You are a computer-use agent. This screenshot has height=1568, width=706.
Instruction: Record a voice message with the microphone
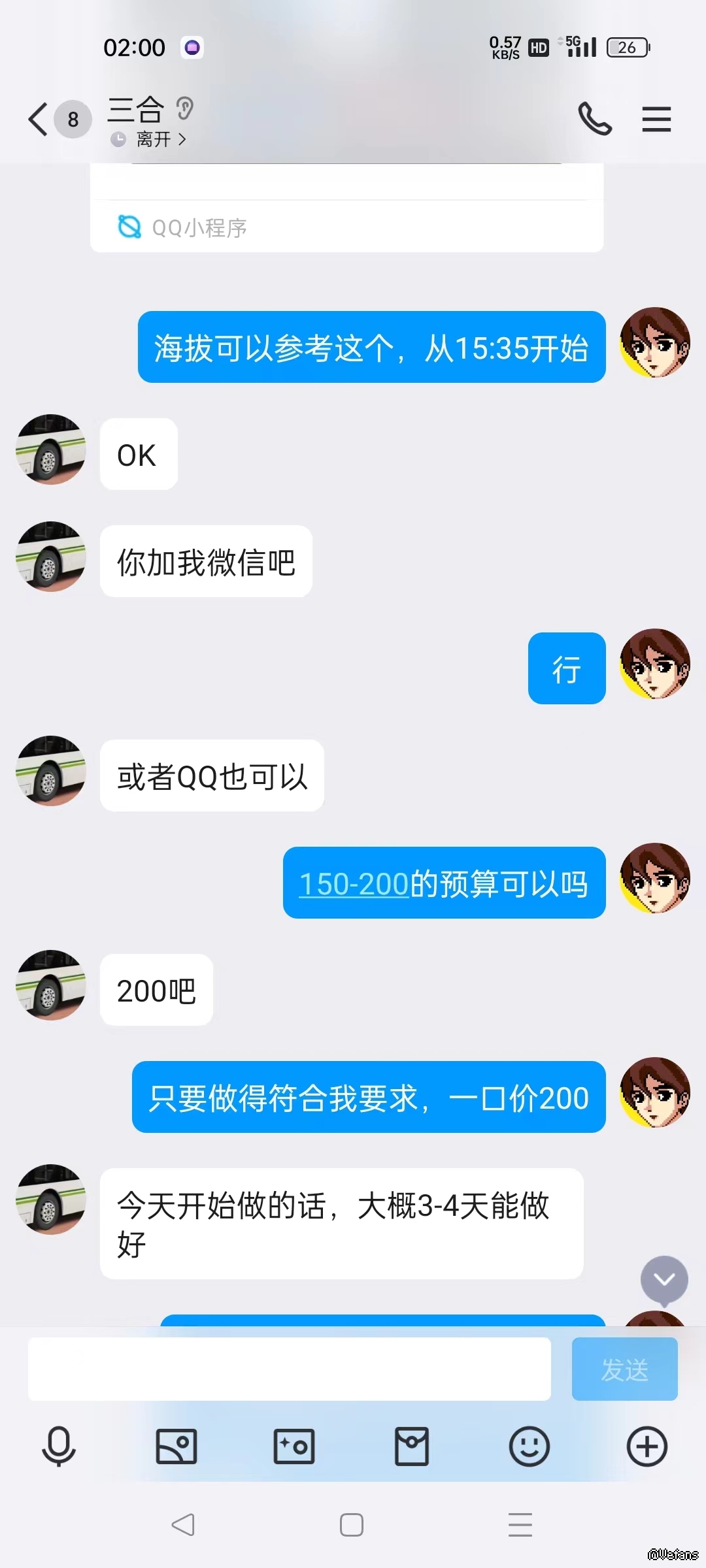point(59,1446)
